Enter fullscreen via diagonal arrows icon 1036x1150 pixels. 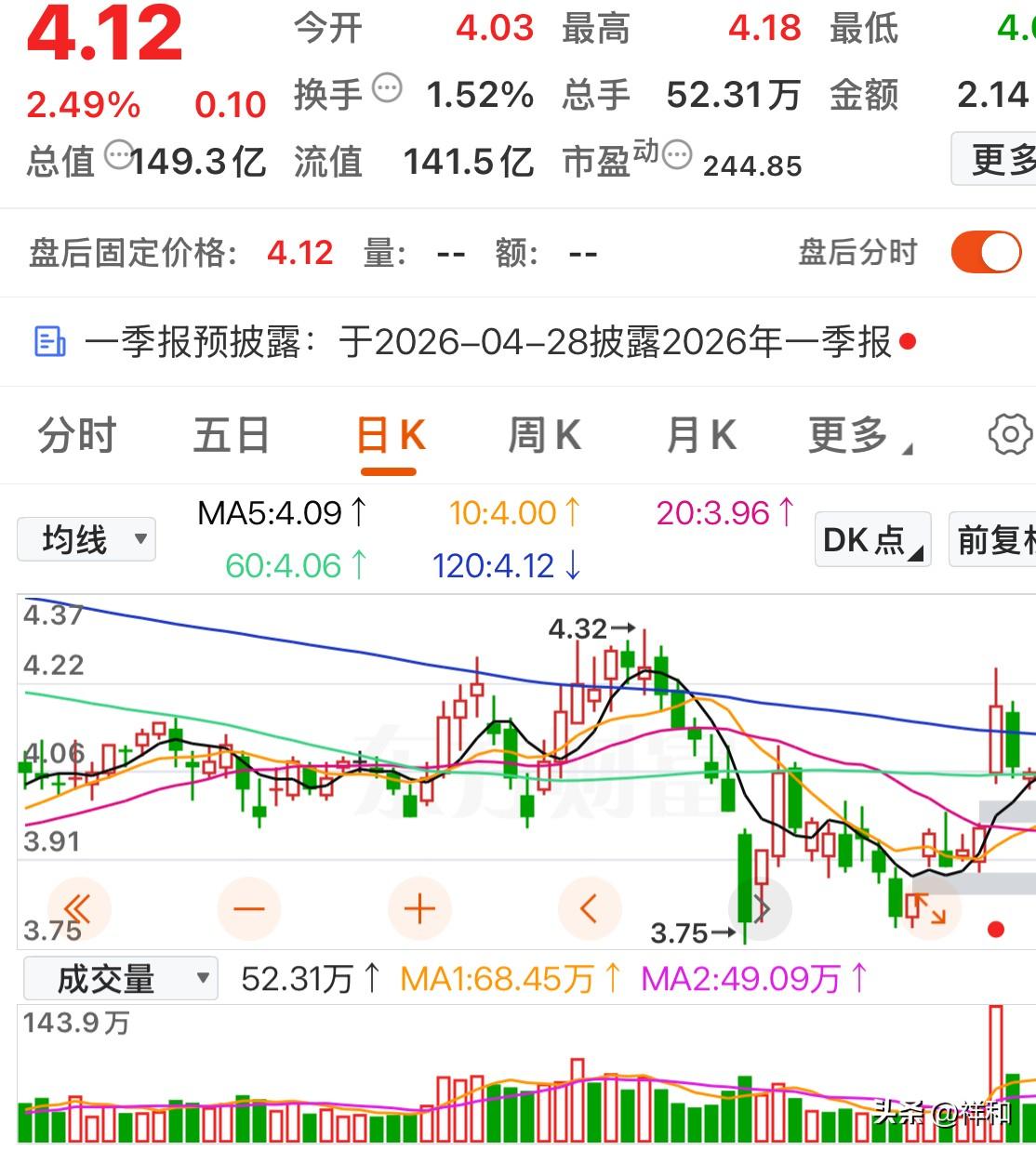click(x=930, y=909)
